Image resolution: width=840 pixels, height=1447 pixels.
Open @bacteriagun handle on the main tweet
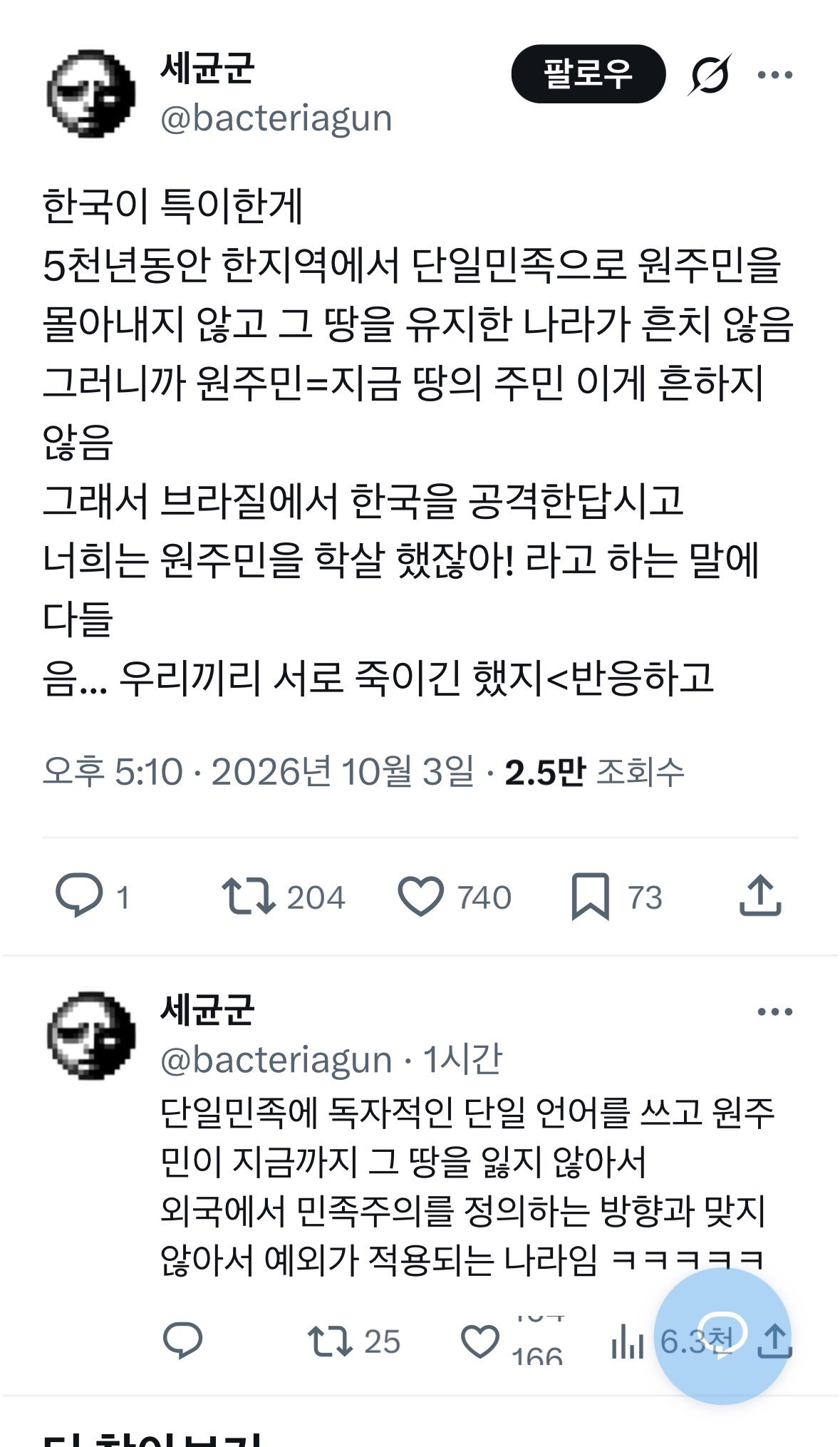pyautogui.click(x=276, y=118)
